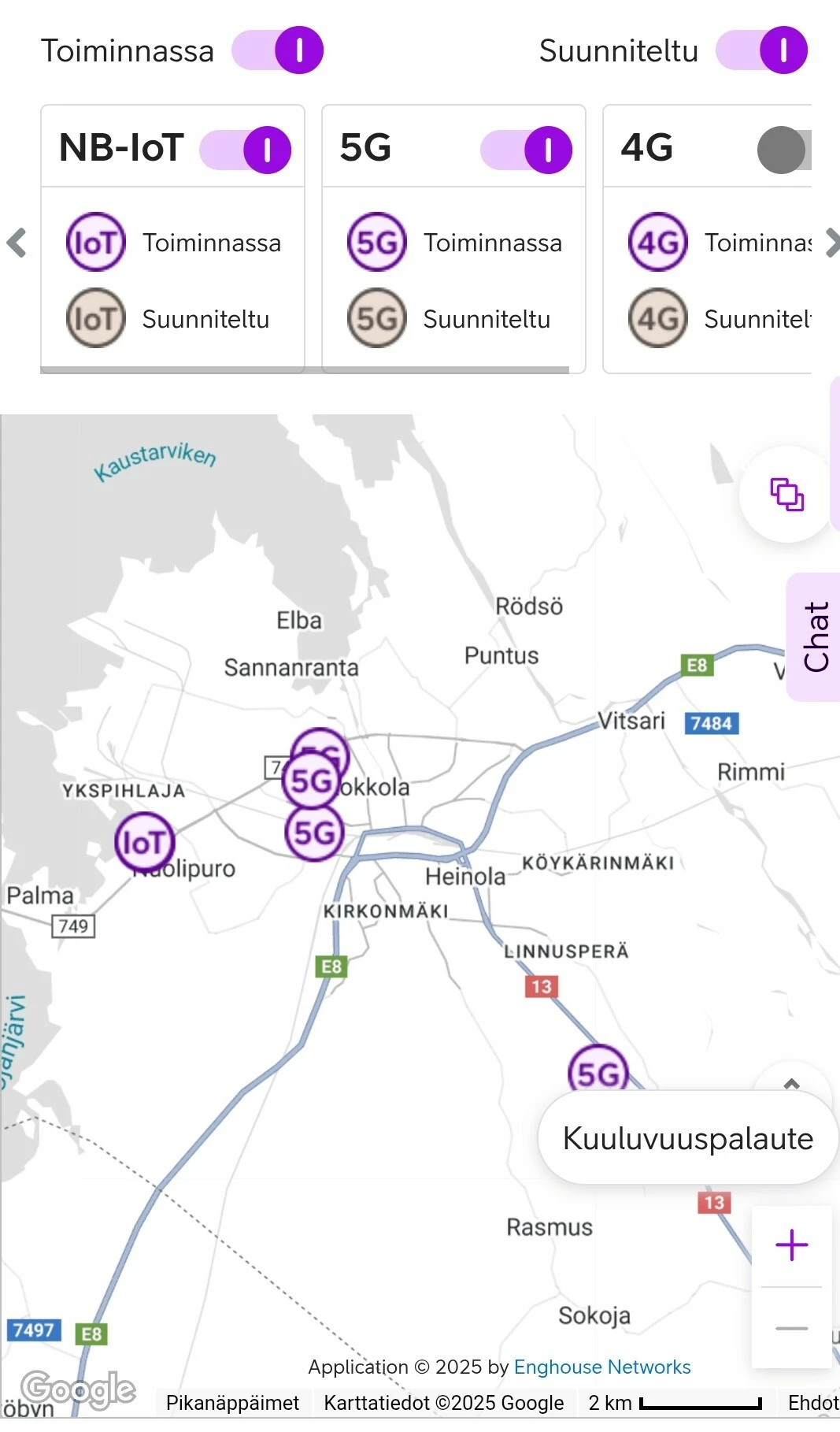Select the 5G marker near Linnusperä
Screen dimensions: 840x1432
[x=598, y=1071]
